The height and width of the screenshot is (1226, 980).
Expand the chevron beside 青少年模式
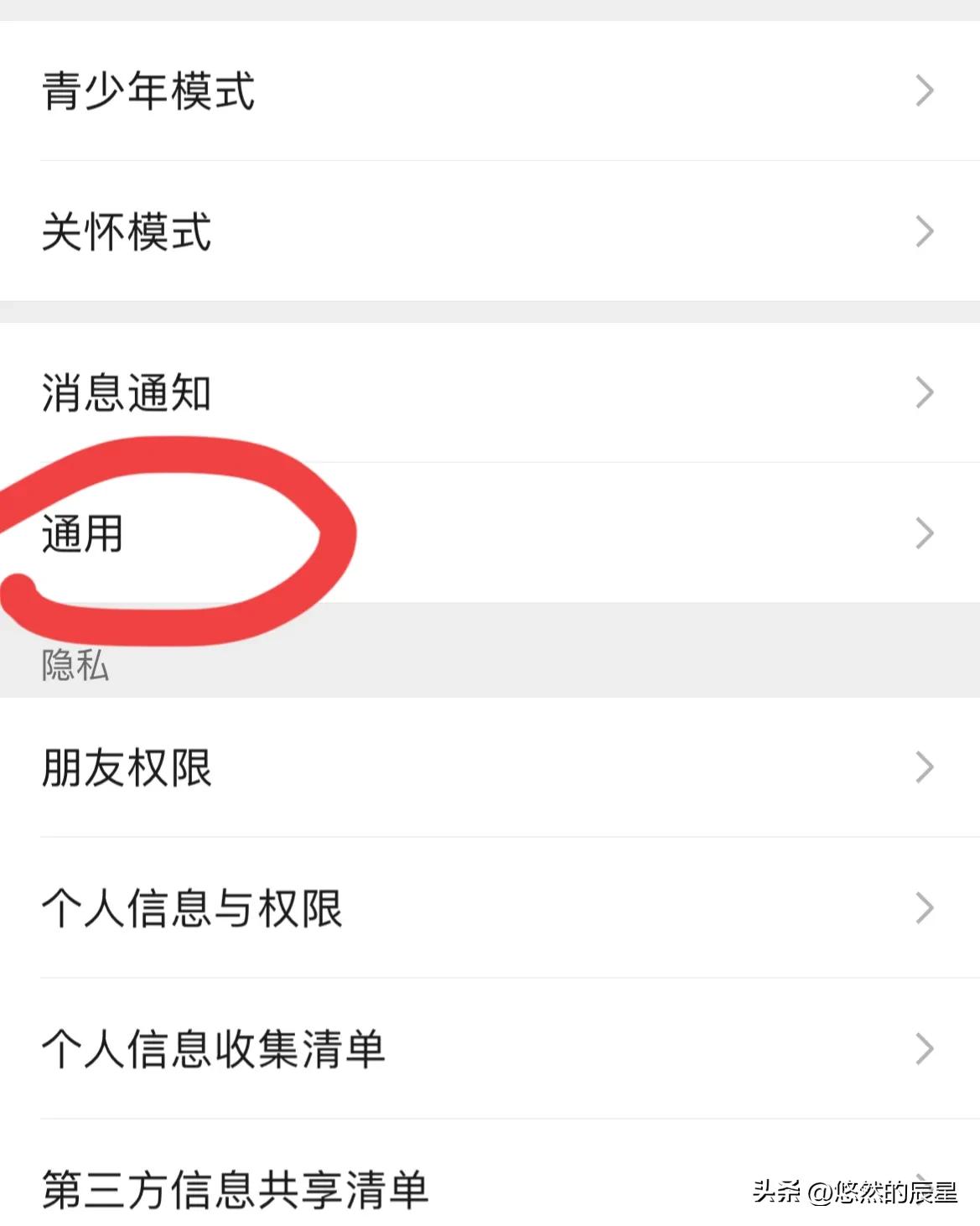pos(924,91)
